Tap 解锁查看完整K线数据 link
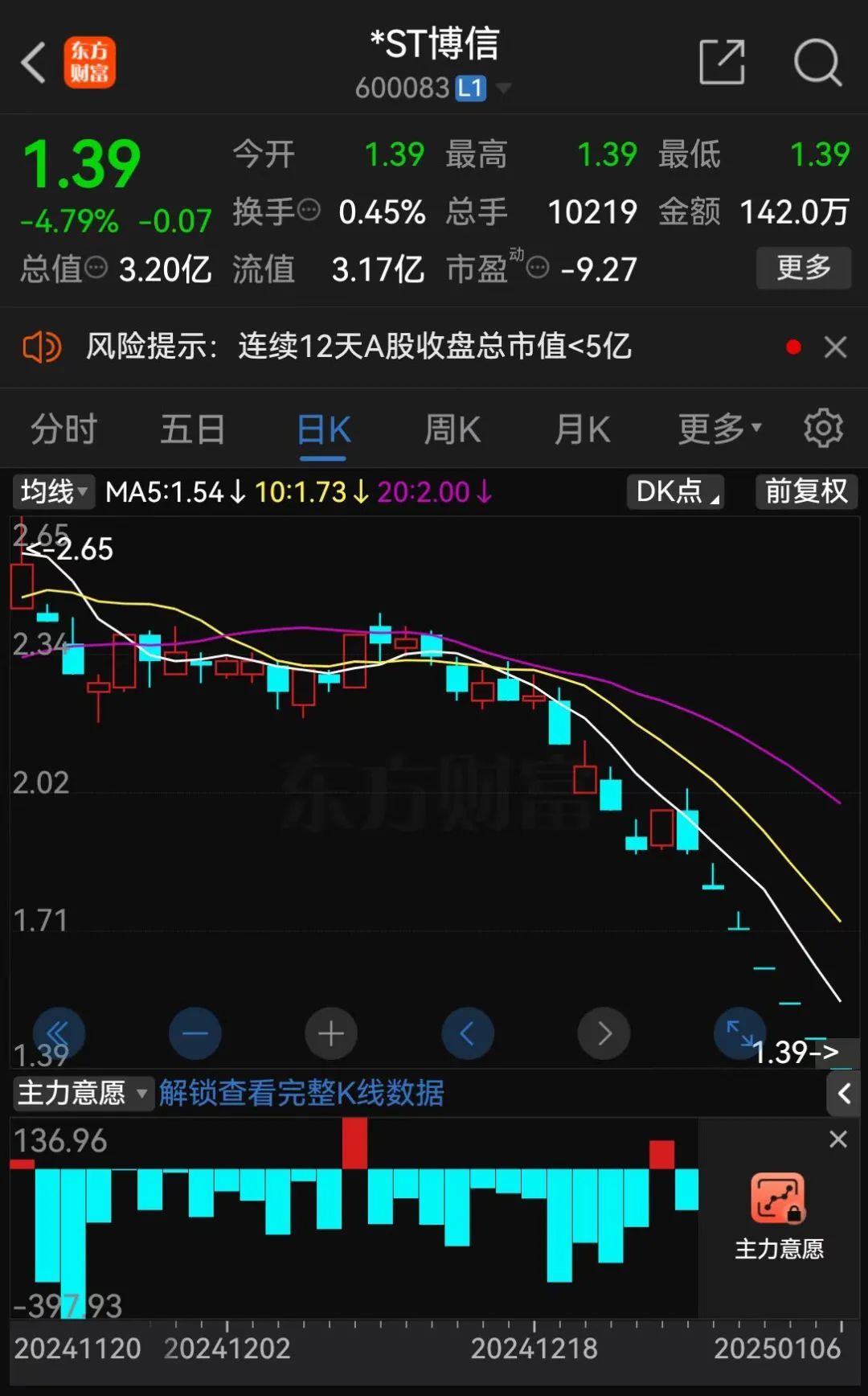The image size is (868, 1396). coord(301,1093)
